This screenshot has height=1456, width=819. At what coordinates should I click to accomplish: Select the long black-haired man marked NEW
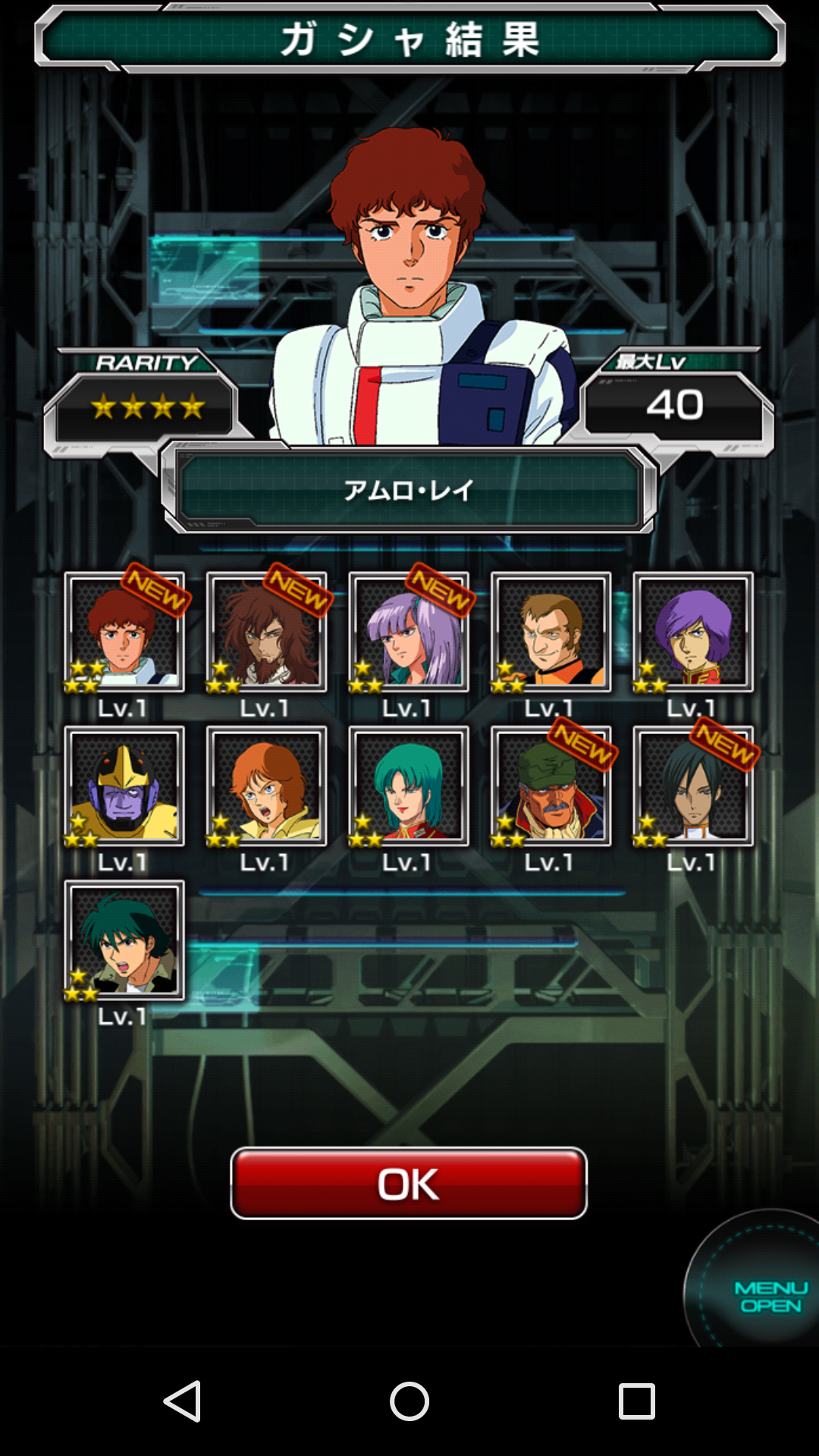pyautogui.click(x=693, y=786)
